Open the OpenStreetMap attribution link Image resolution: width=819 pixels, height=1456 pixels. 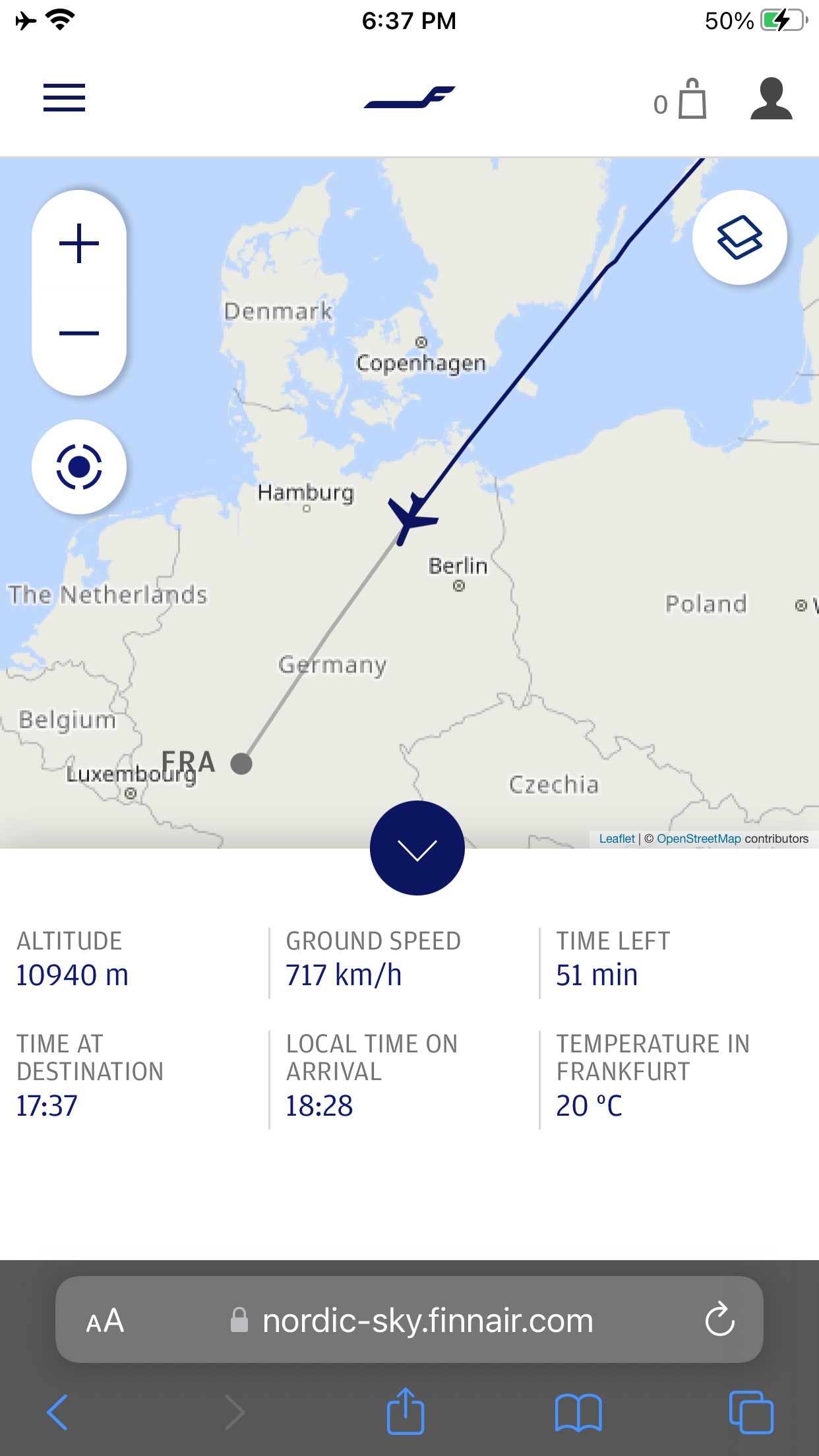[x=698, y=838]
